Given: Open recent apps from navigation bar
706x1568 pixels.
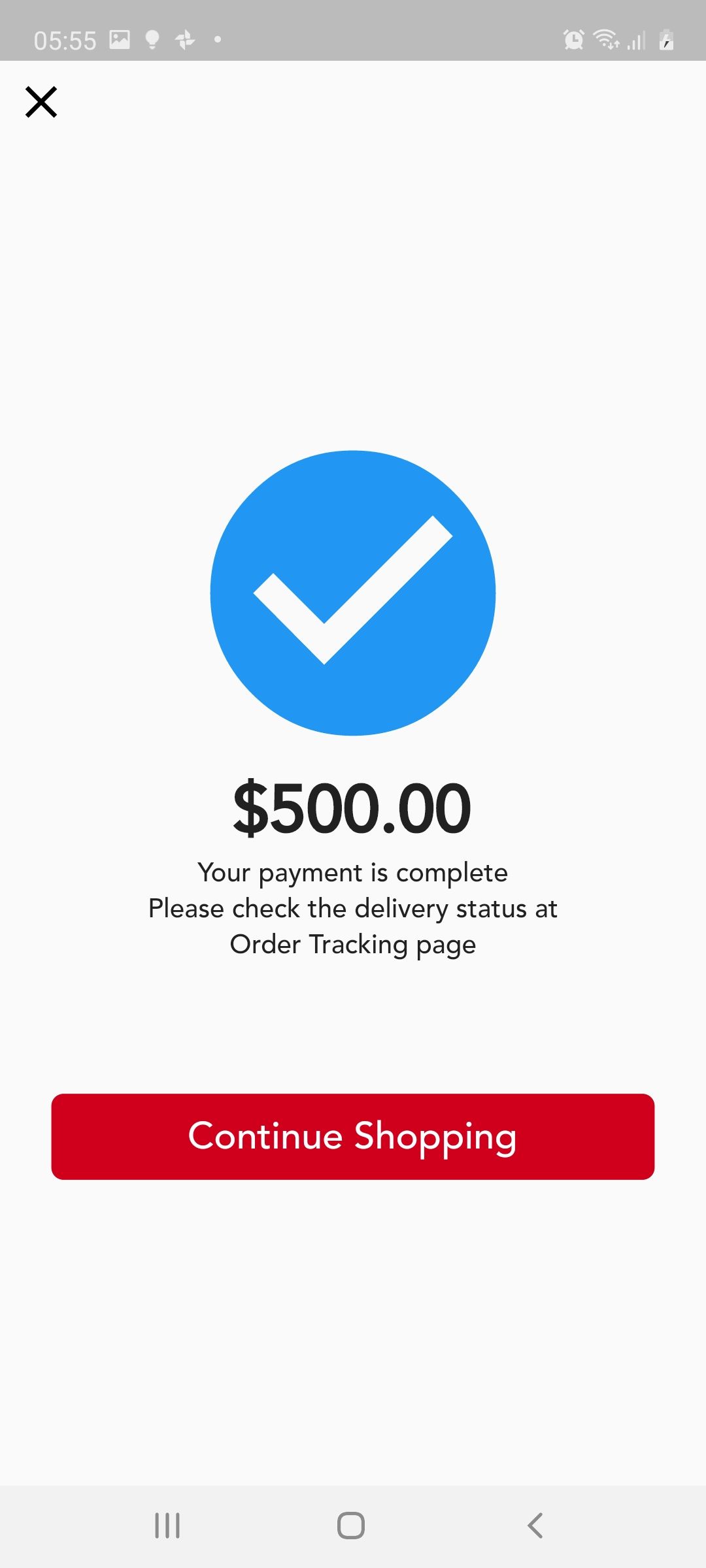Looking at the screenshot, I should pyautogui.click(x=167, y=1526).
